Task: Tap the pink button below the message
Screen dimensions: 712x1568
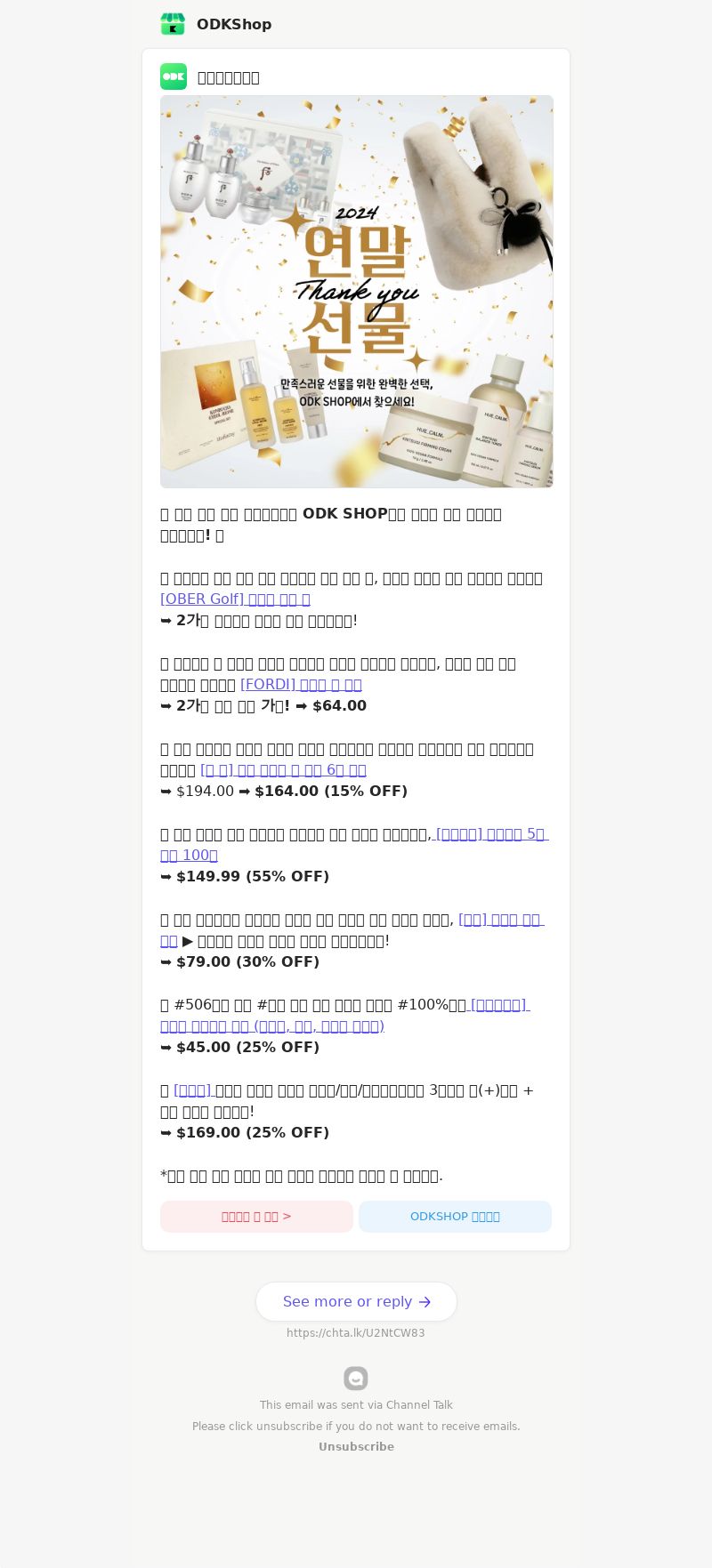Action: coord(256,1217)
